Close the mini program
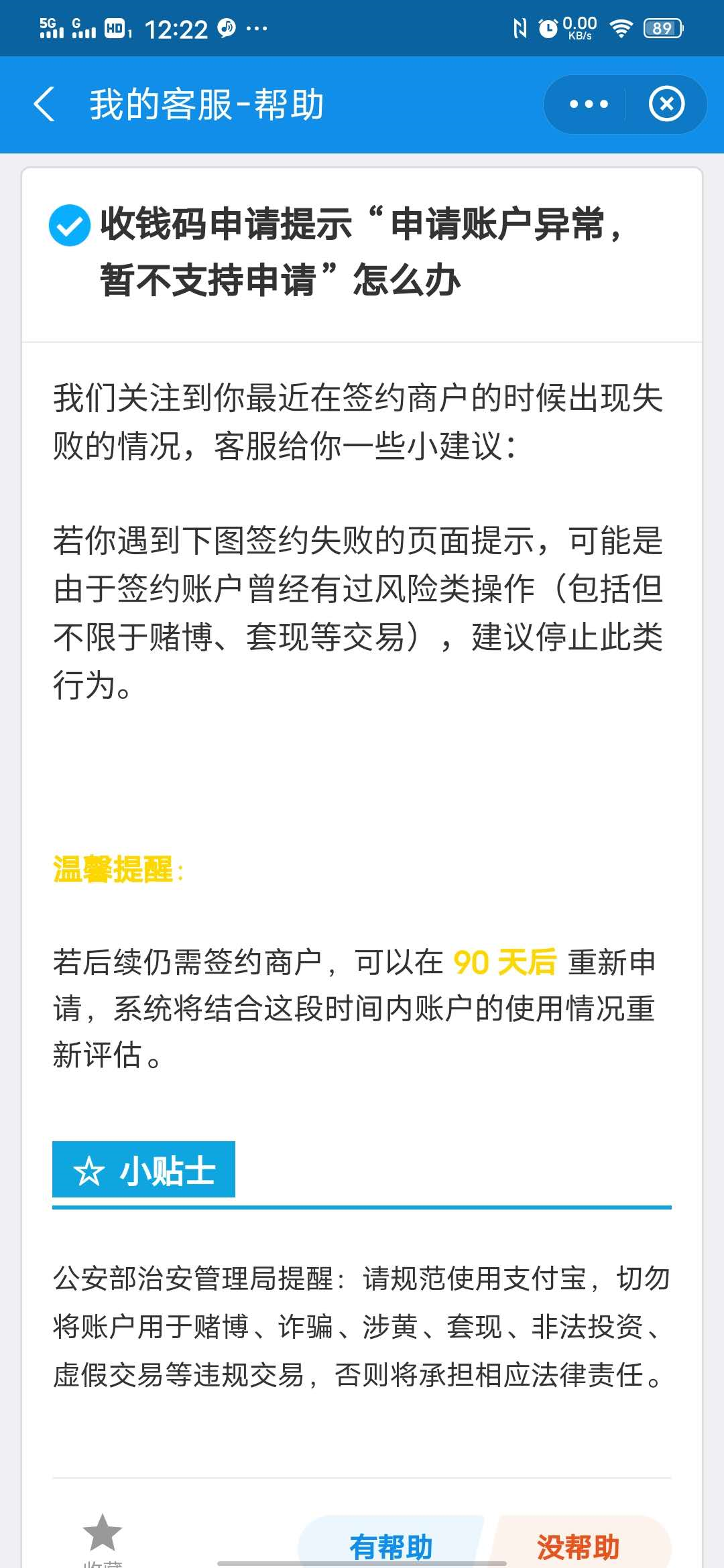 tap(666, 105)
